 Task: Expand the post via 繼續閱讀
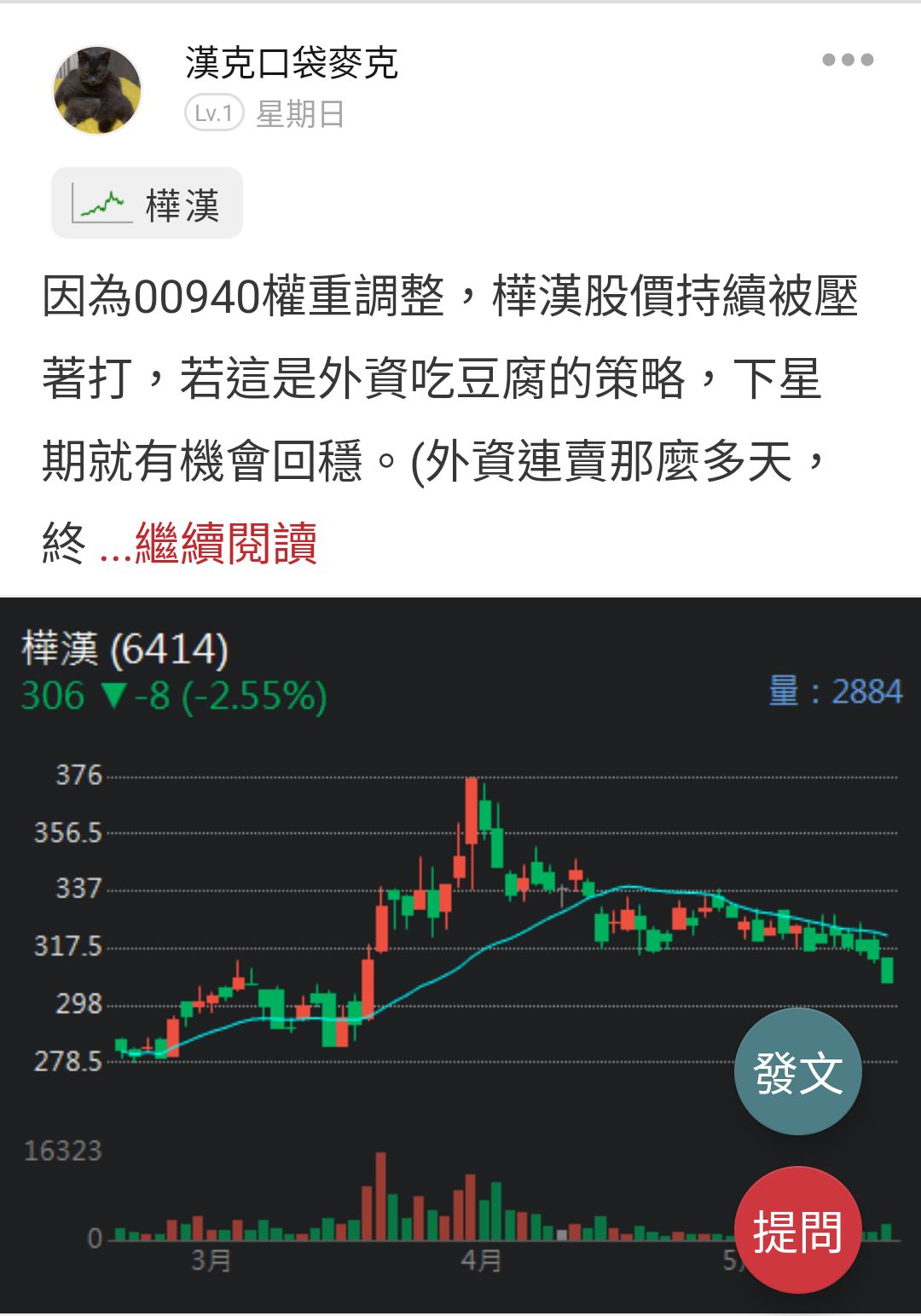point(226,543)
